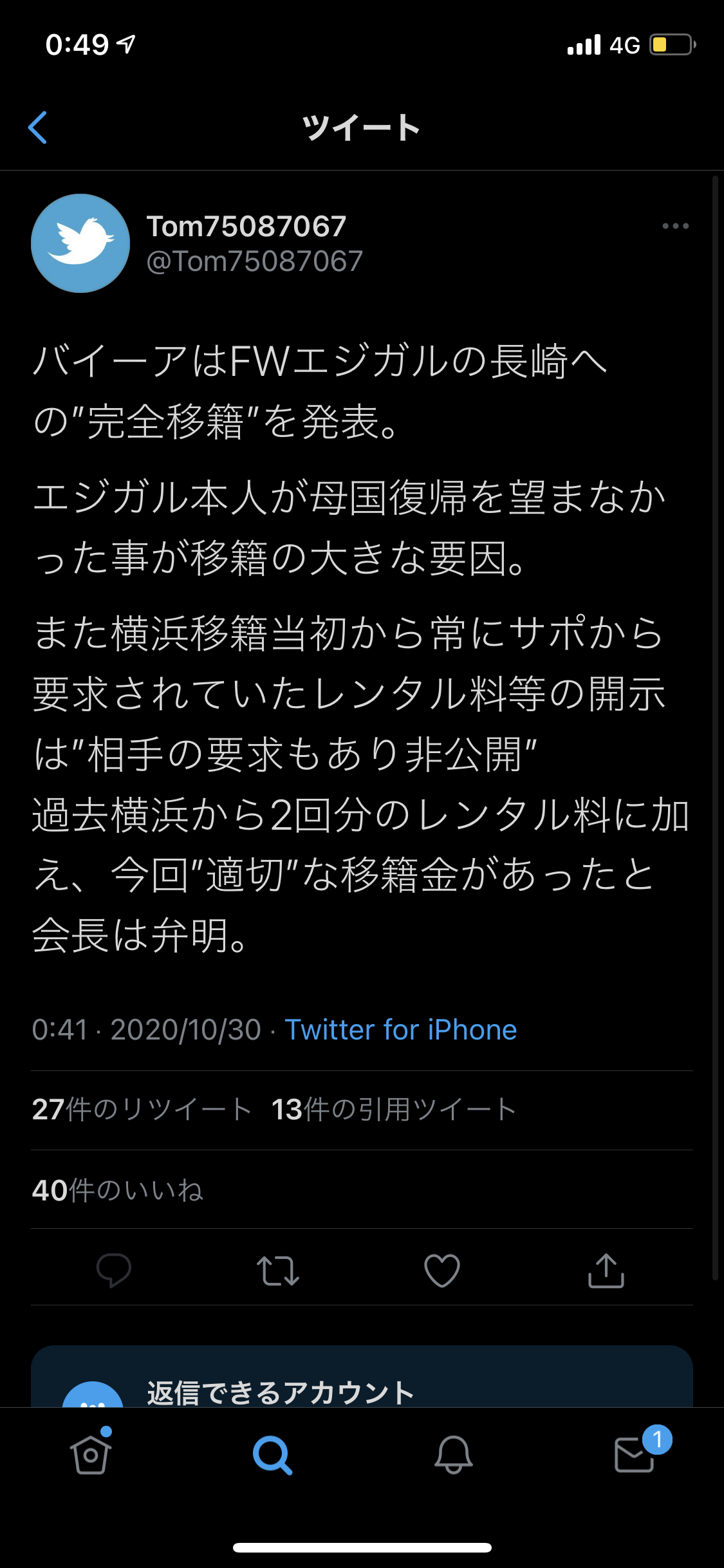
Task: Retweet this tweet
Action: tap(278, 1270)
